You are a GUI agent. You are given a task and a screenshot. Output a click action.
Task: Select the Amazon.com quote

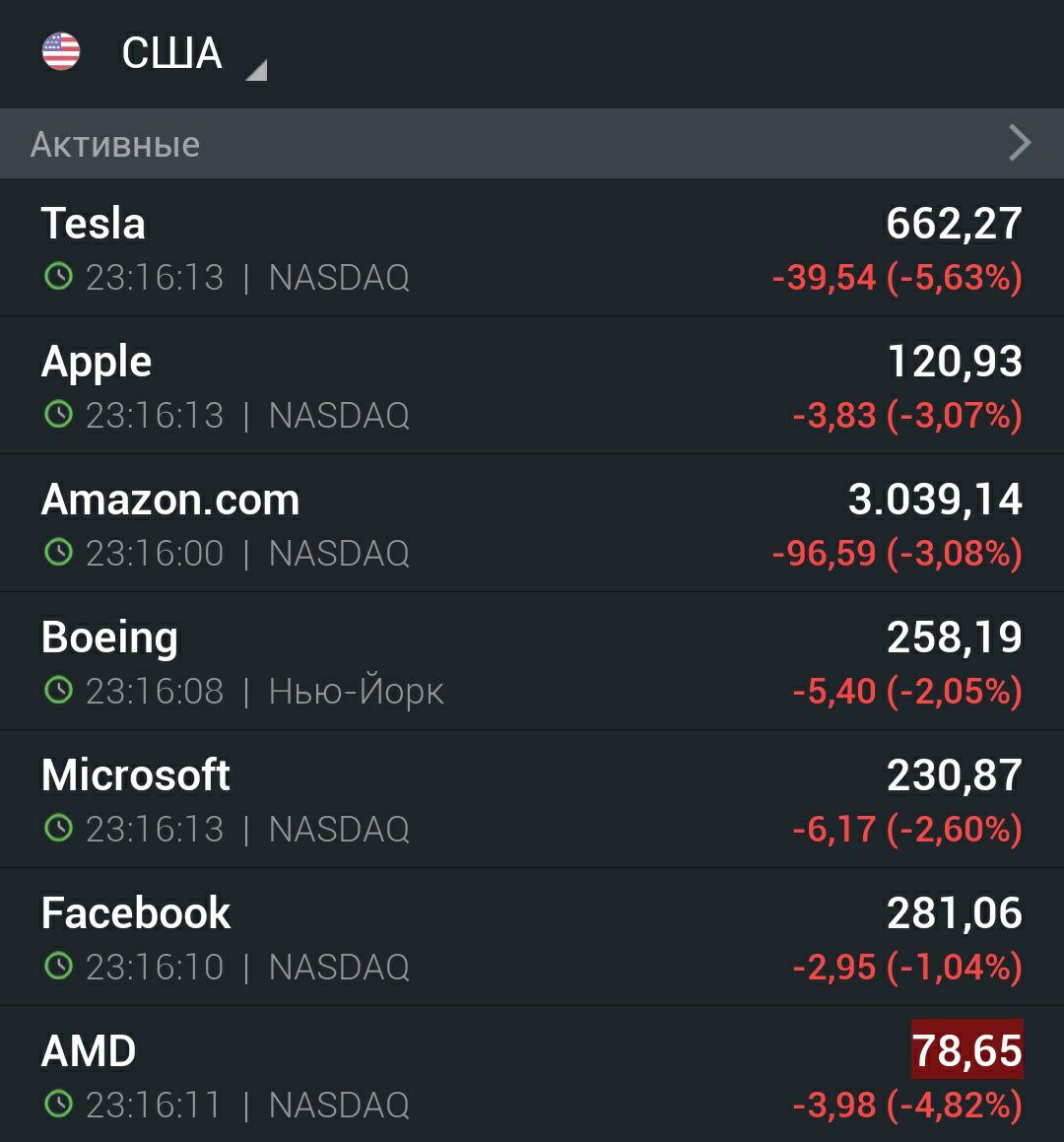532,524
